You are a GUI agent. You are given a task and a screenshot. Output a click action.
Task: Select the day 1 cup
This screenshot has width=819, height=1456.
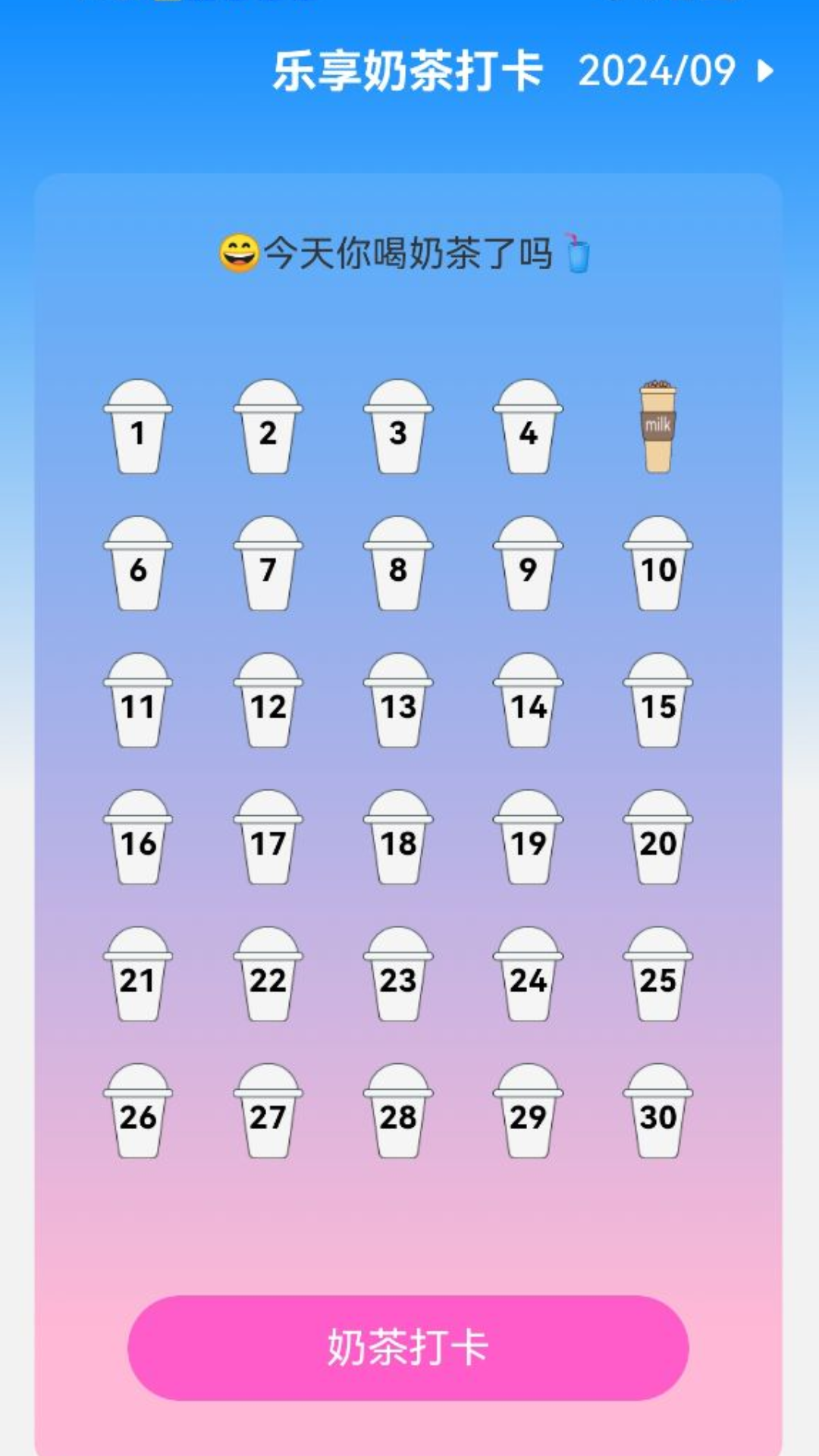pos(138,428)
